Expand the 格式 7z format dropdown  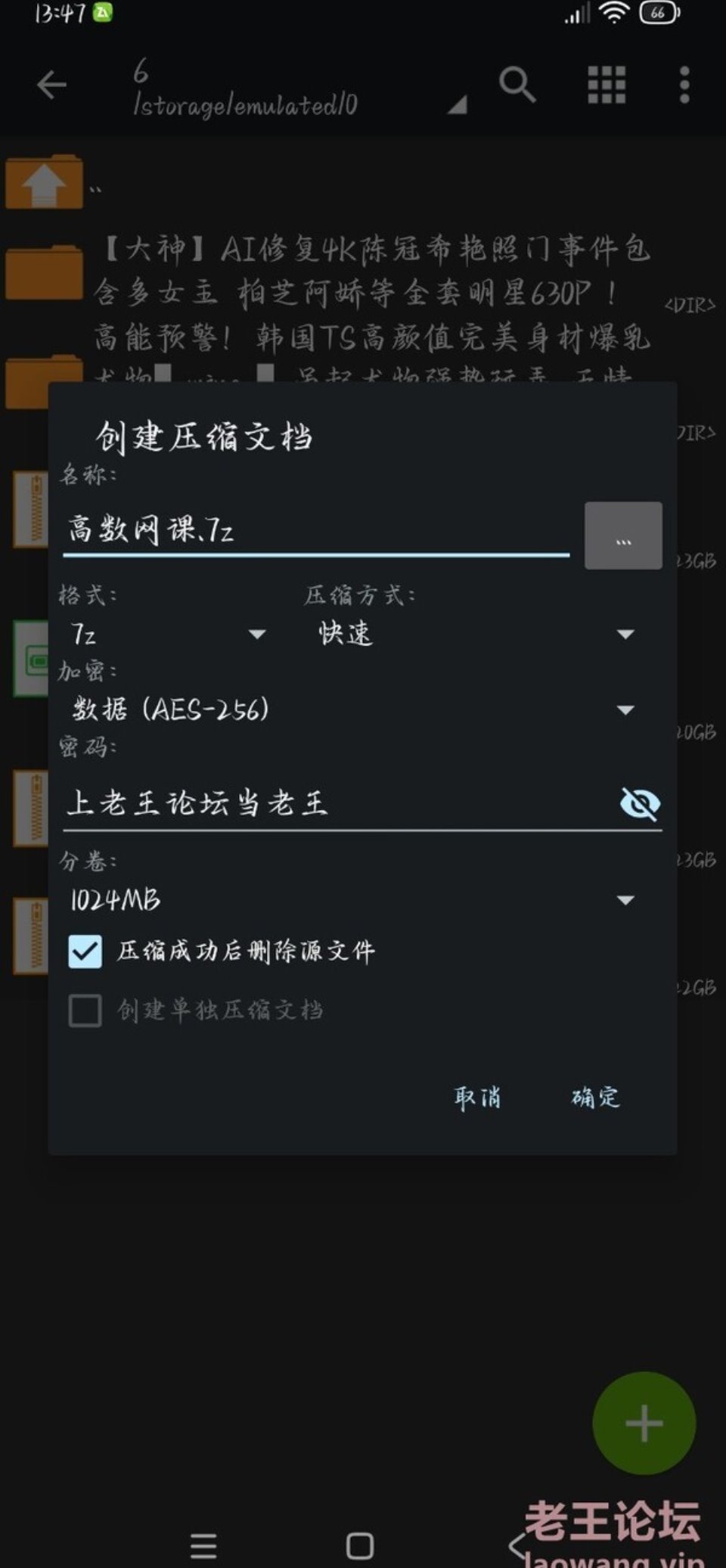pos(168,634)
